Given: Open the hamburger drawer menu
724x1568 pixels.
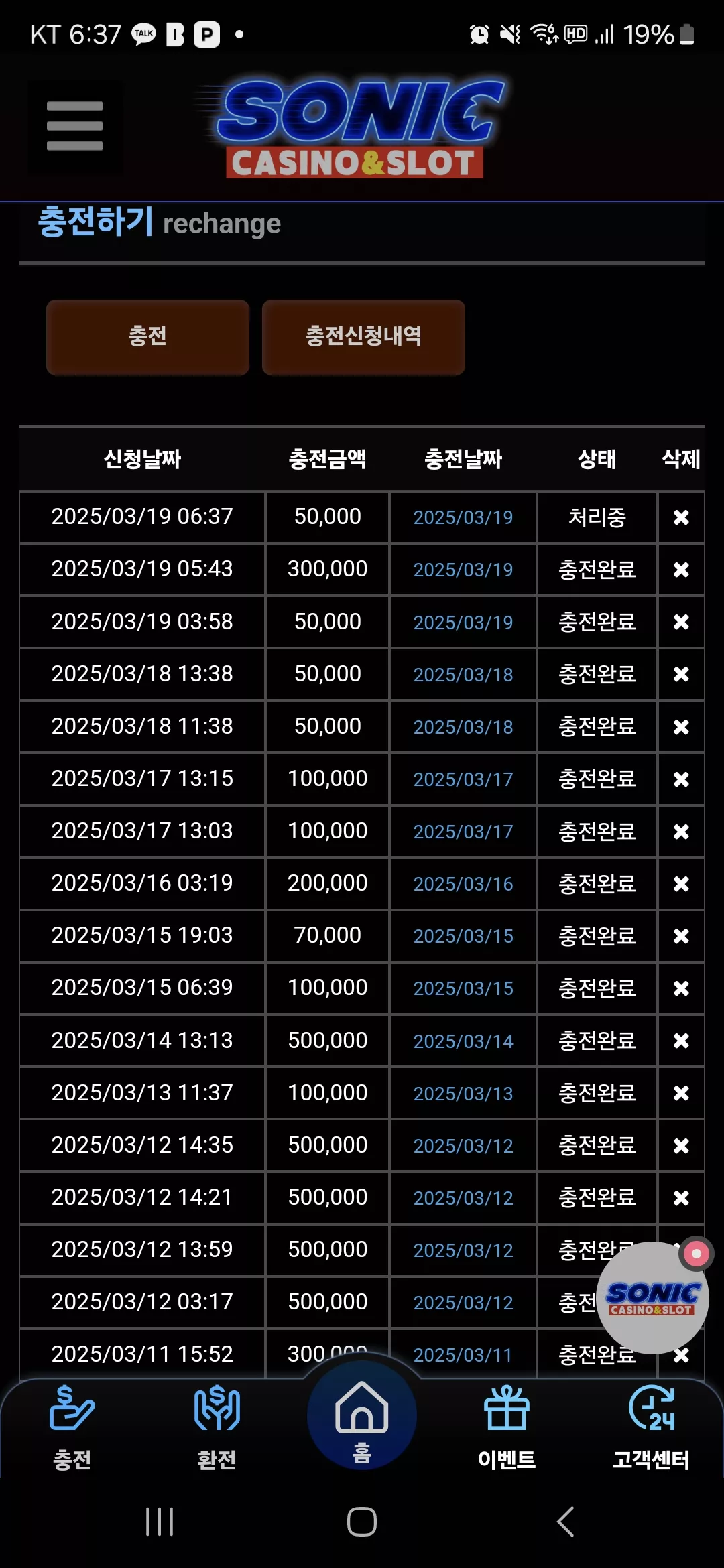Looking at the screenshot, I should 75,126.
